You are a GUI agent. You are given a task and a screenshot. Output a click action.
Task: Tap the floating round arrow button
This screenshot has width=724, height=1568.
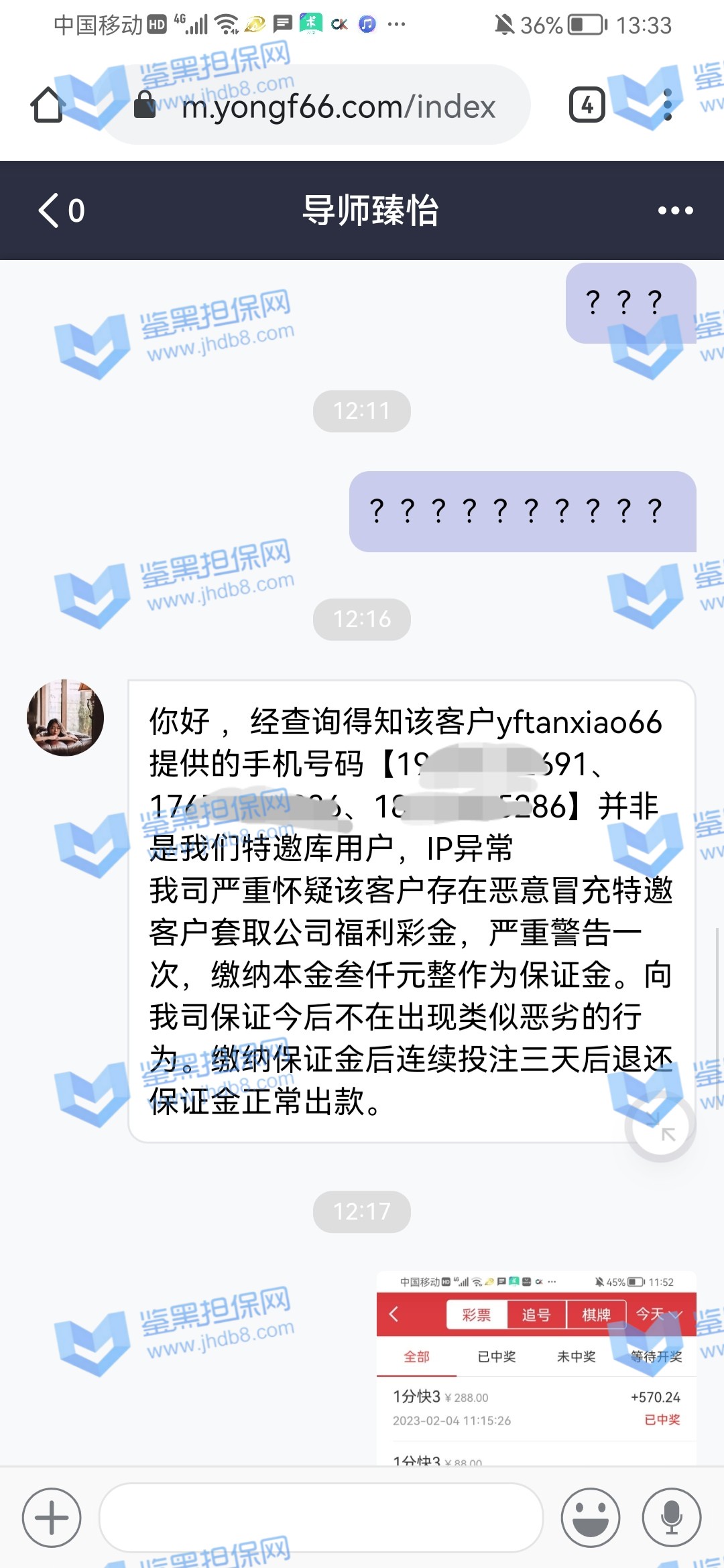pyautogui.click(x=660, y=1127)
